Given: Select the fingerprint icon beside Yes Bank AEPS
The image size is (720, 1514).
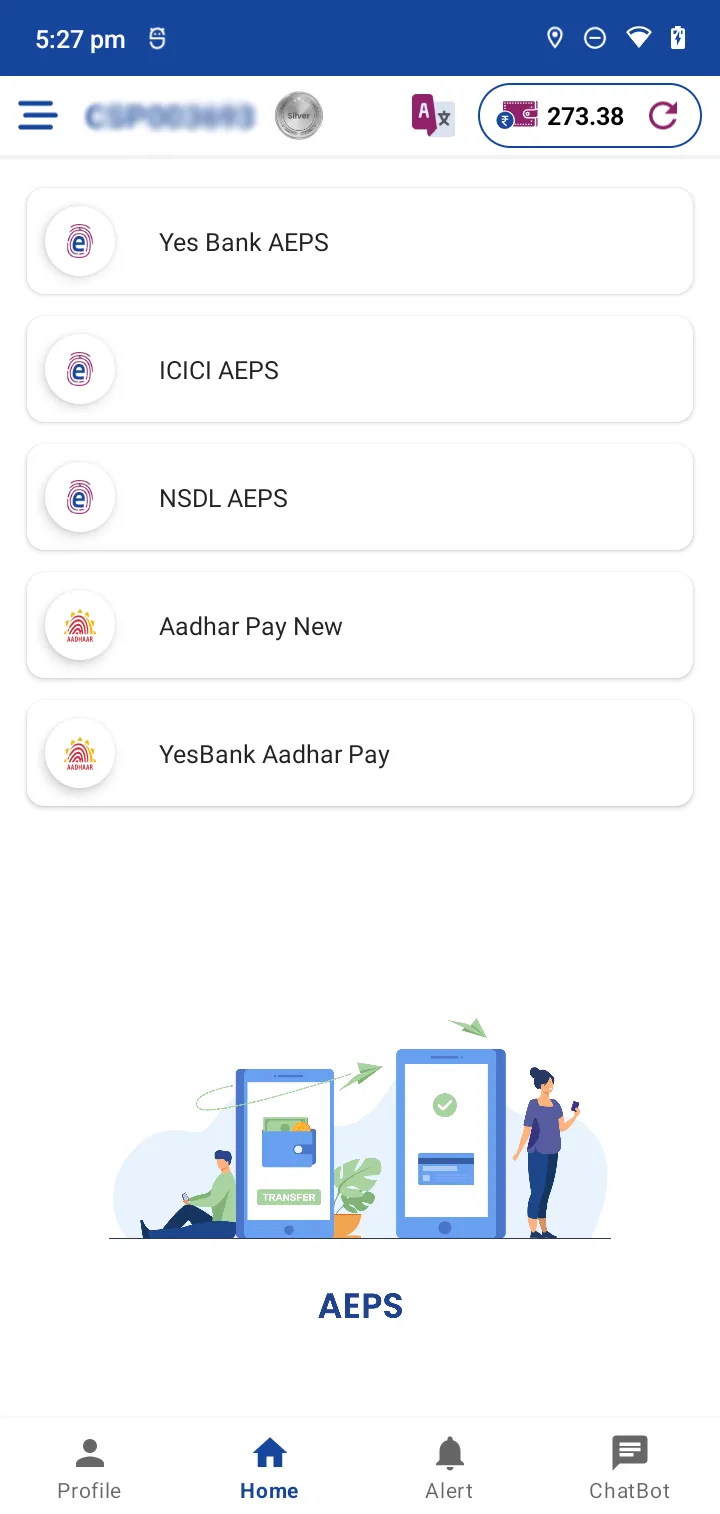Looking at the screenshot, I should click(x=79, y=241).
